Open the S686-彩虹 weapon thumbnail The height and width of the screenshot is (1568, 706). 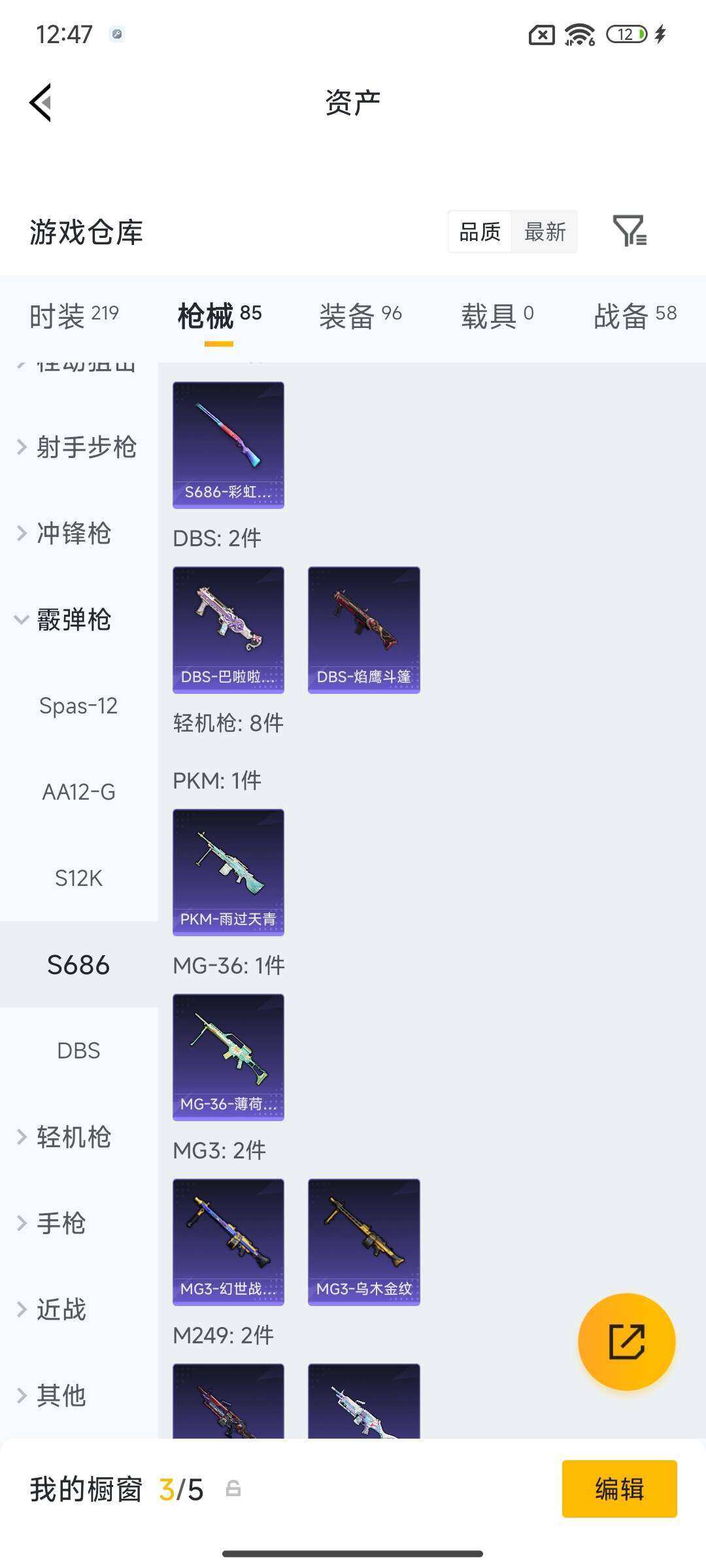point(227,444)
